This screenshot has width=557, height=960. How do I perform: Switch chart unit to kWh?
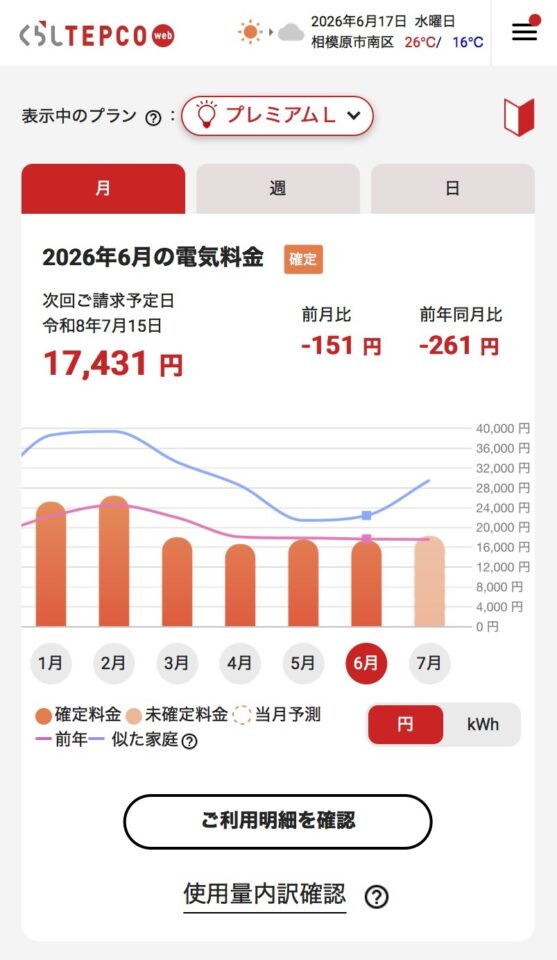(482, 724)
